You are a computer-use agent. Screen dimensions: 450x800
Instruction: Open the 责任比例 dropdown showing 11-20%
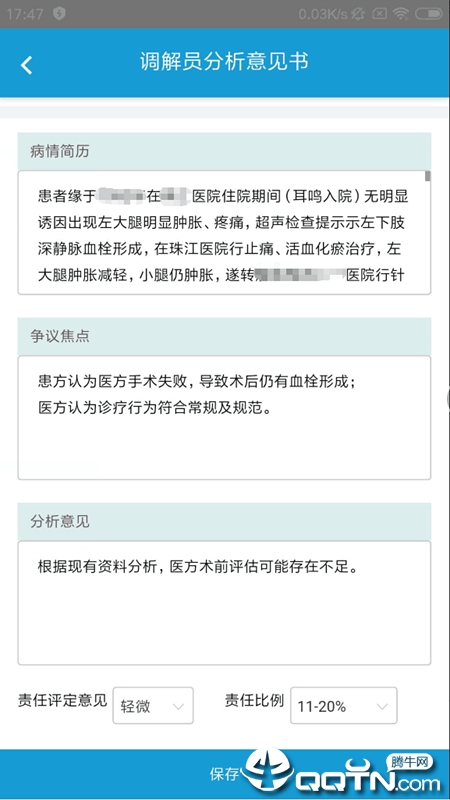pos(343,706)
